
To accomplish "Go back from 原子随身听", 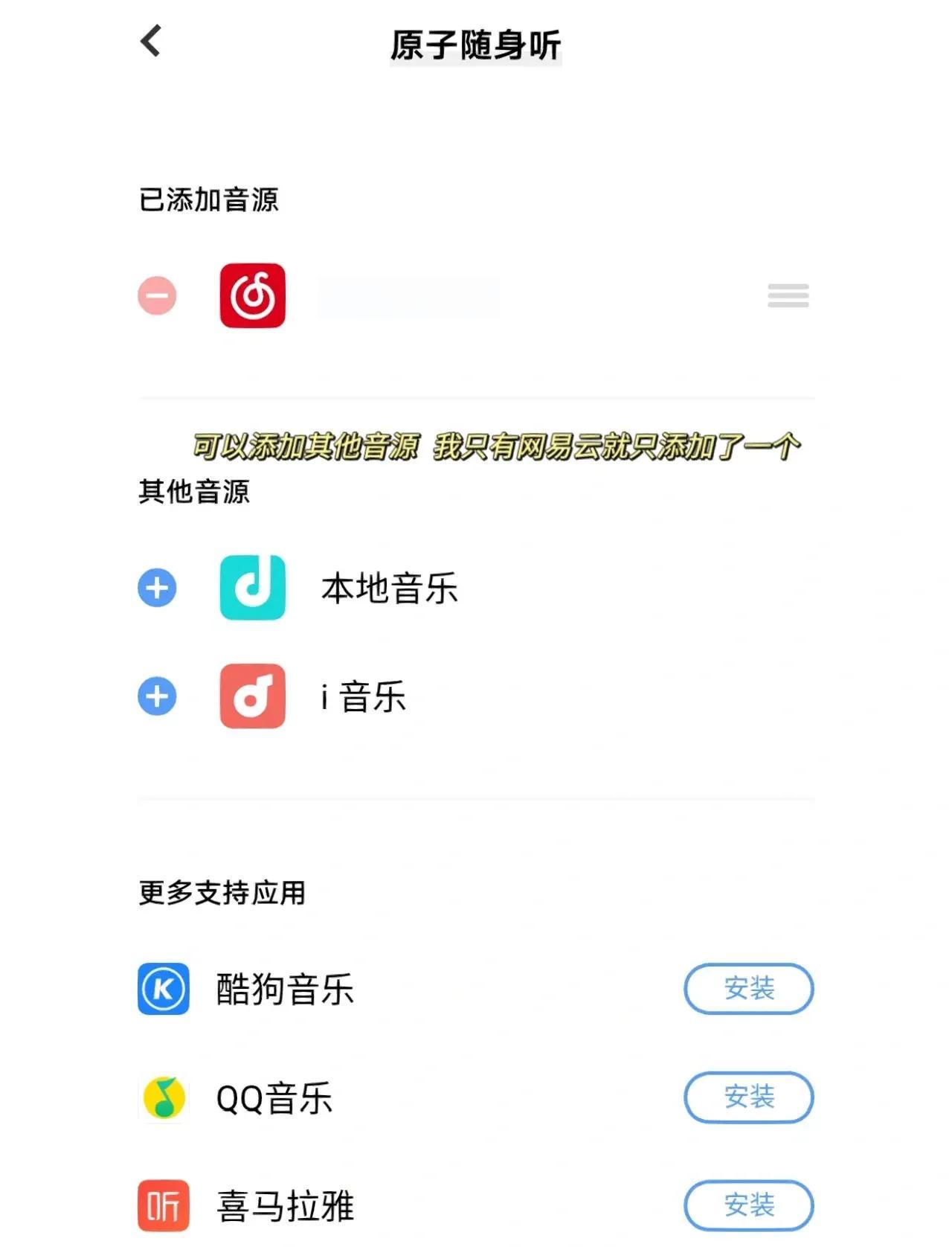I will [x=151, y=41].
